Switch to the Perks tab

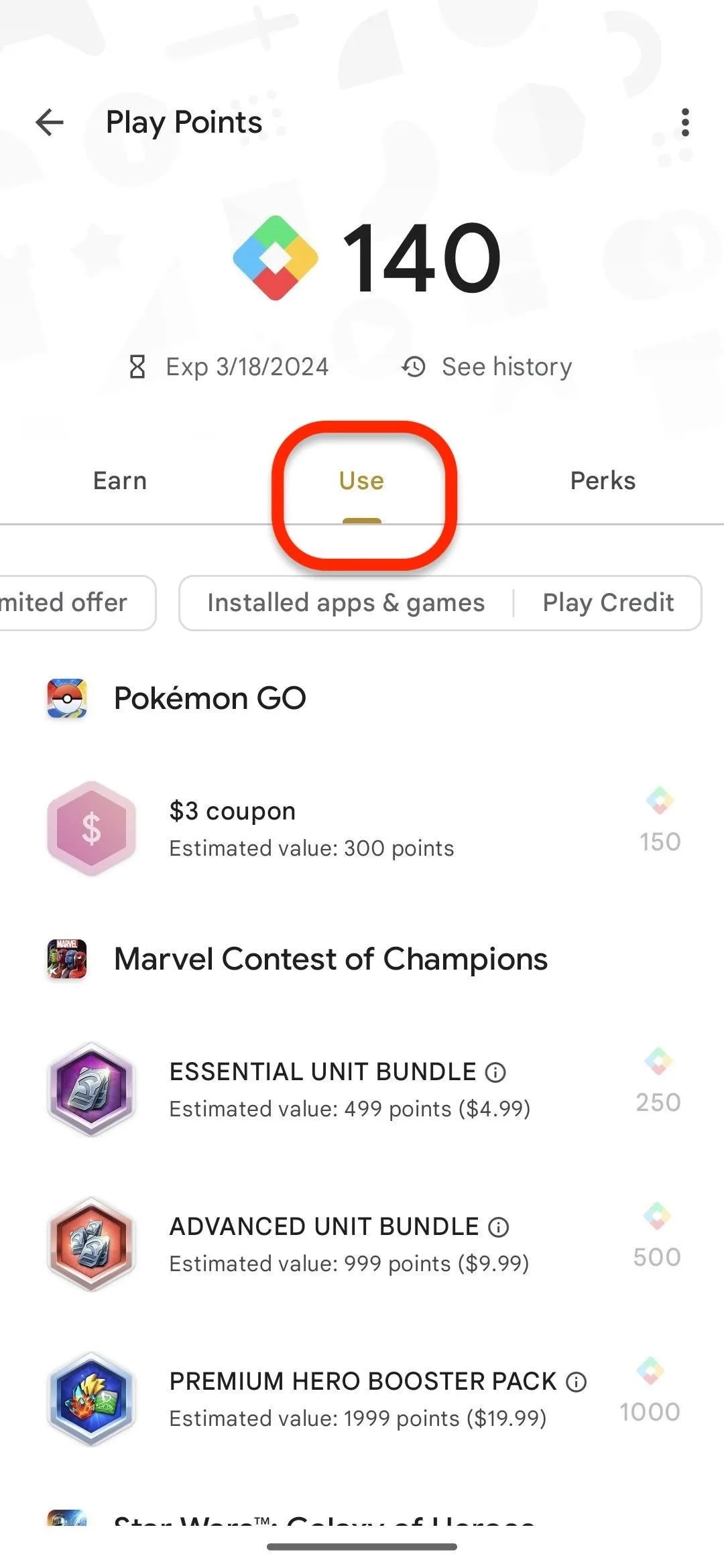[x=602, y=480]
